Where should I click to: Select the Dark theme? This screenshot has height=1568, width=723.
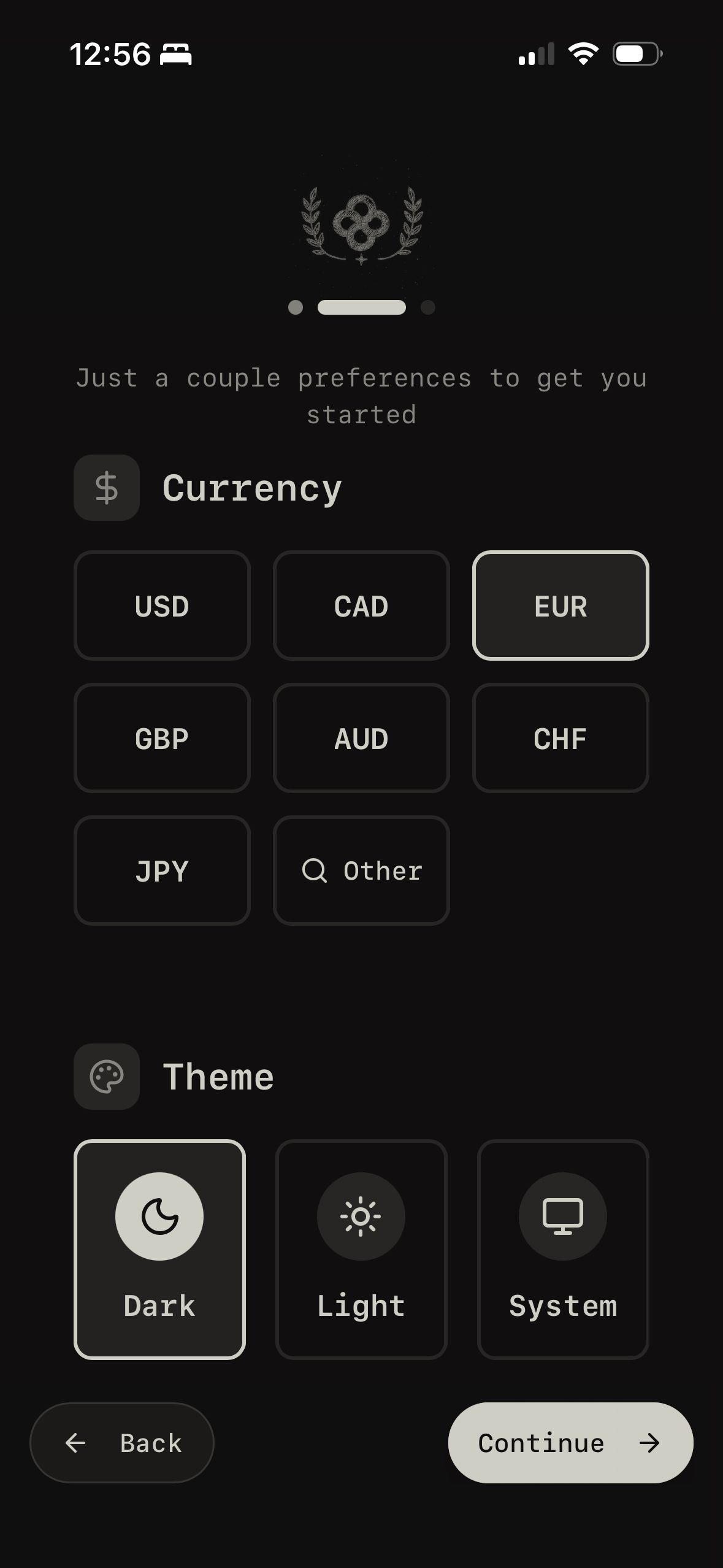click(159, 1249)
